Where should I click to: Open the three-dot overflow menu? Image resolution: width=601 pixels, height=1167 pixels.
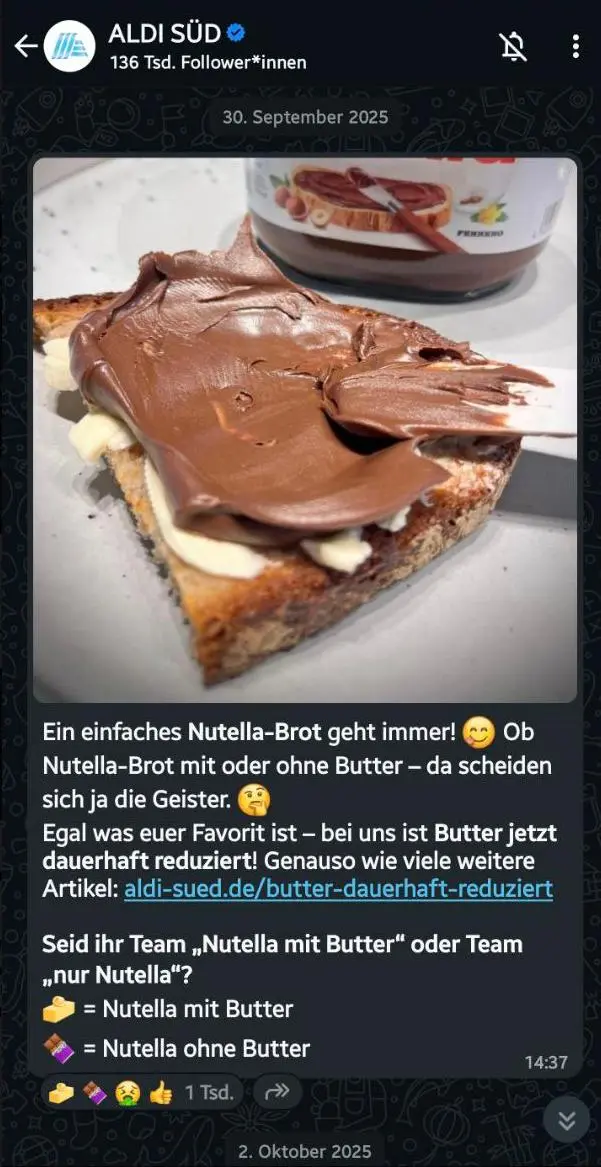(x=575, y=46)
